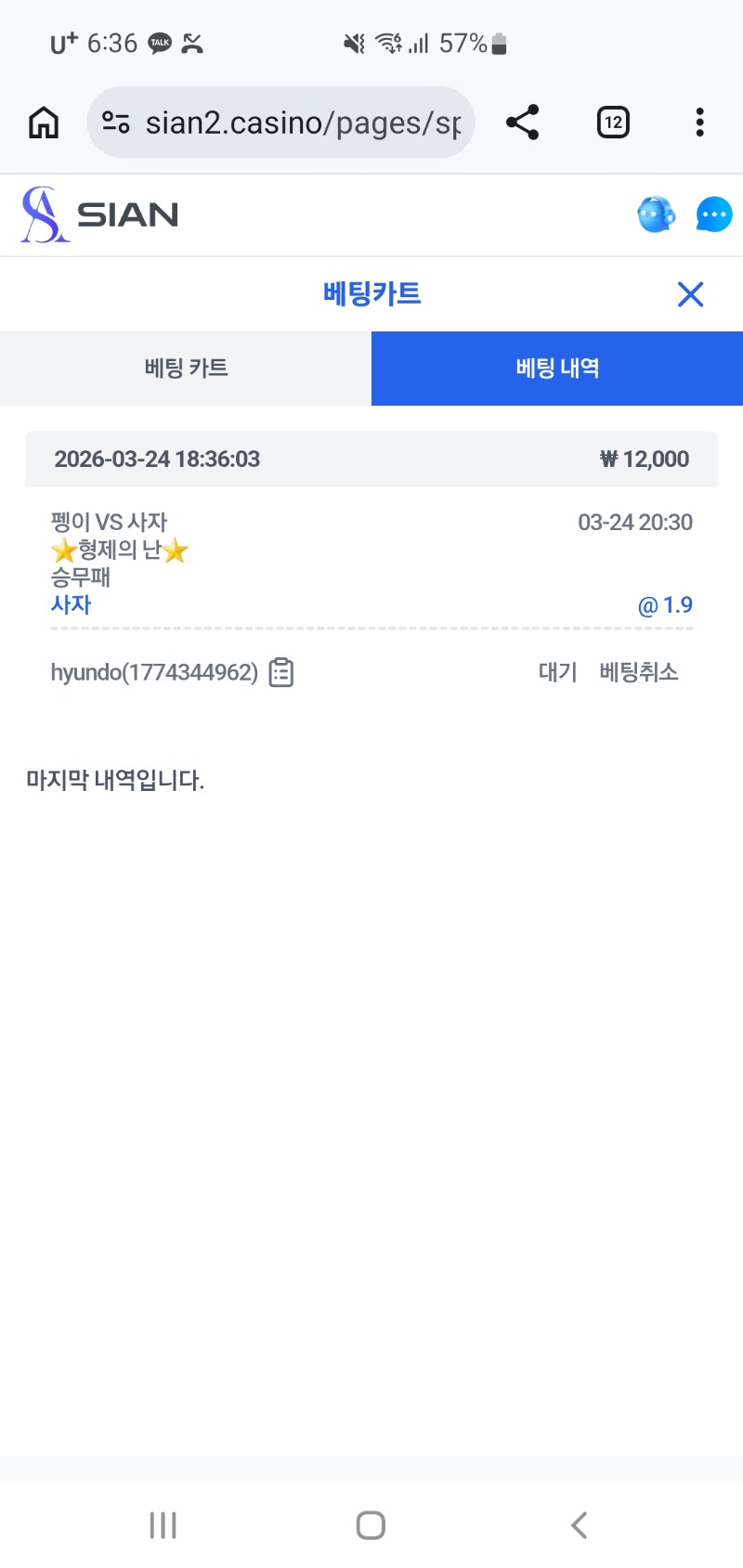743x1568 pixels.
Task: Go to the browser home page
Action: 44,123
